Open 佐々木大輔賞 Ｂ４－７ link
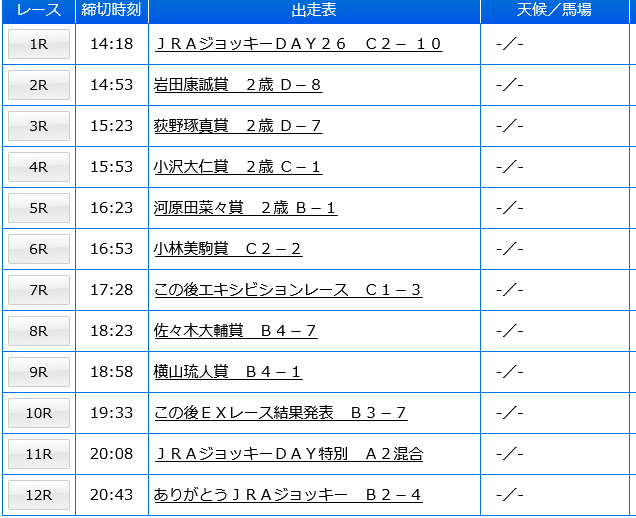 [x=235, y=331]
